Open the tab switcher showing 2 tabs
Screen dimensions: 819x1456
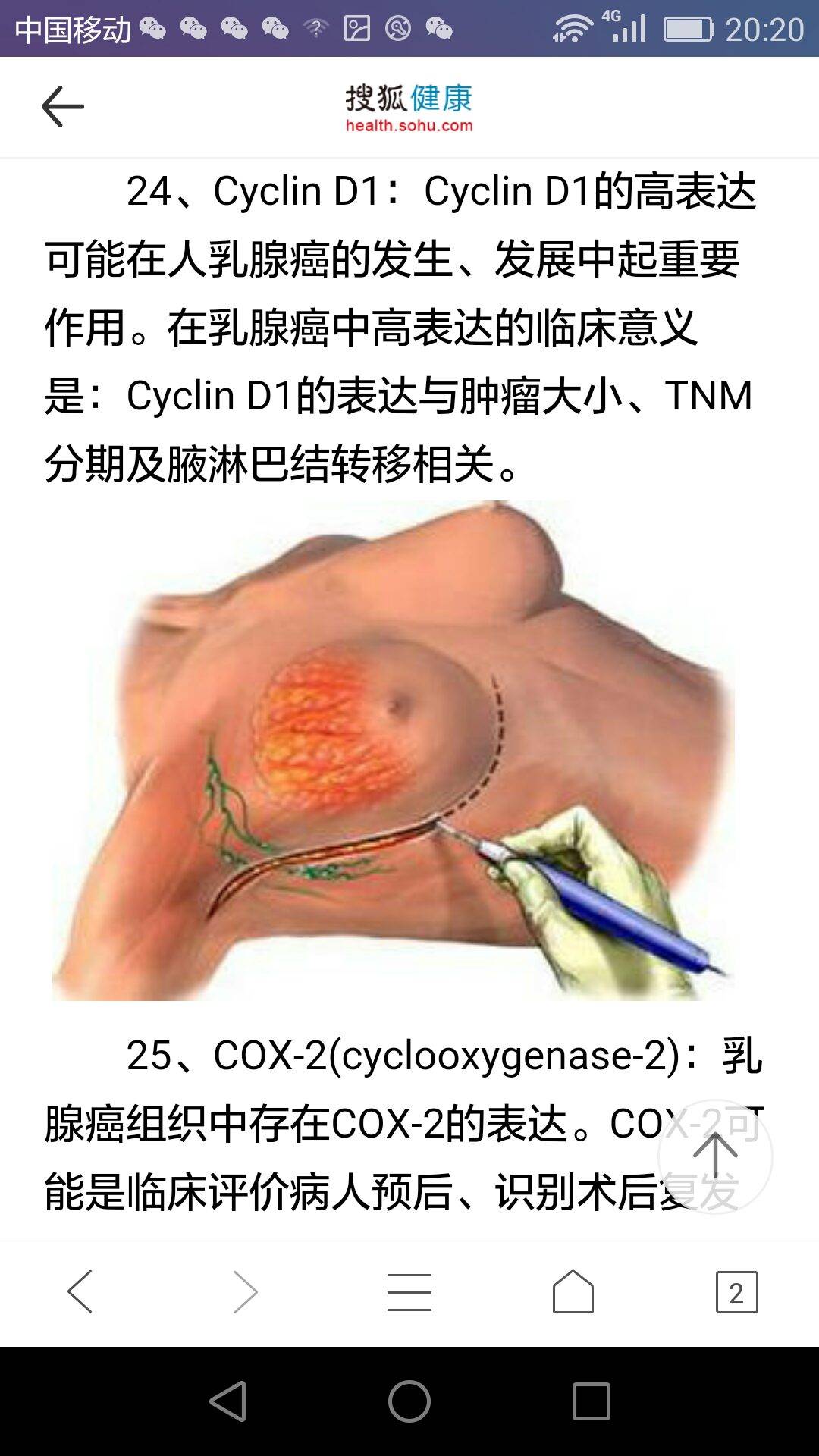pos(736,1291)
